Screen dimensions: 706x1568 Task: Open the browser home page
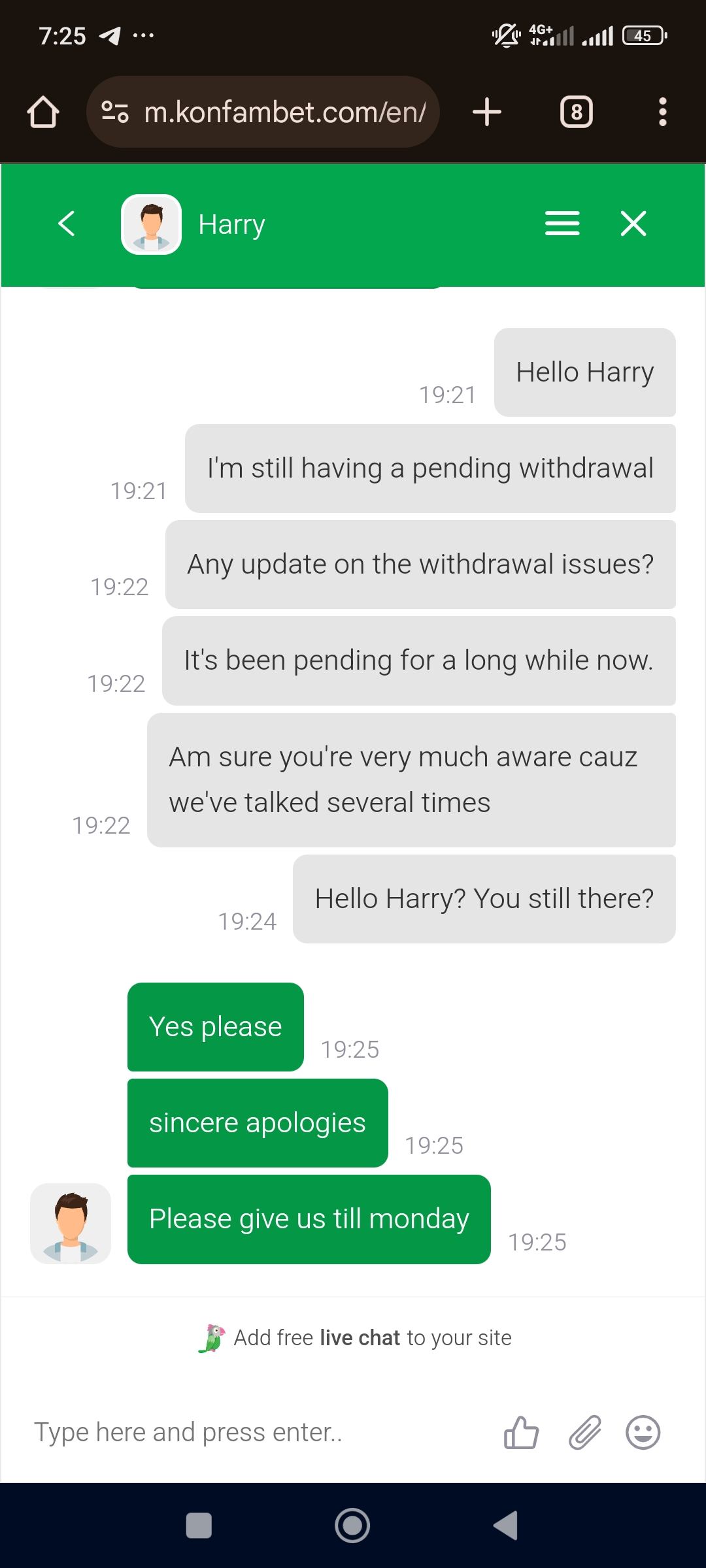pos(43,112)
